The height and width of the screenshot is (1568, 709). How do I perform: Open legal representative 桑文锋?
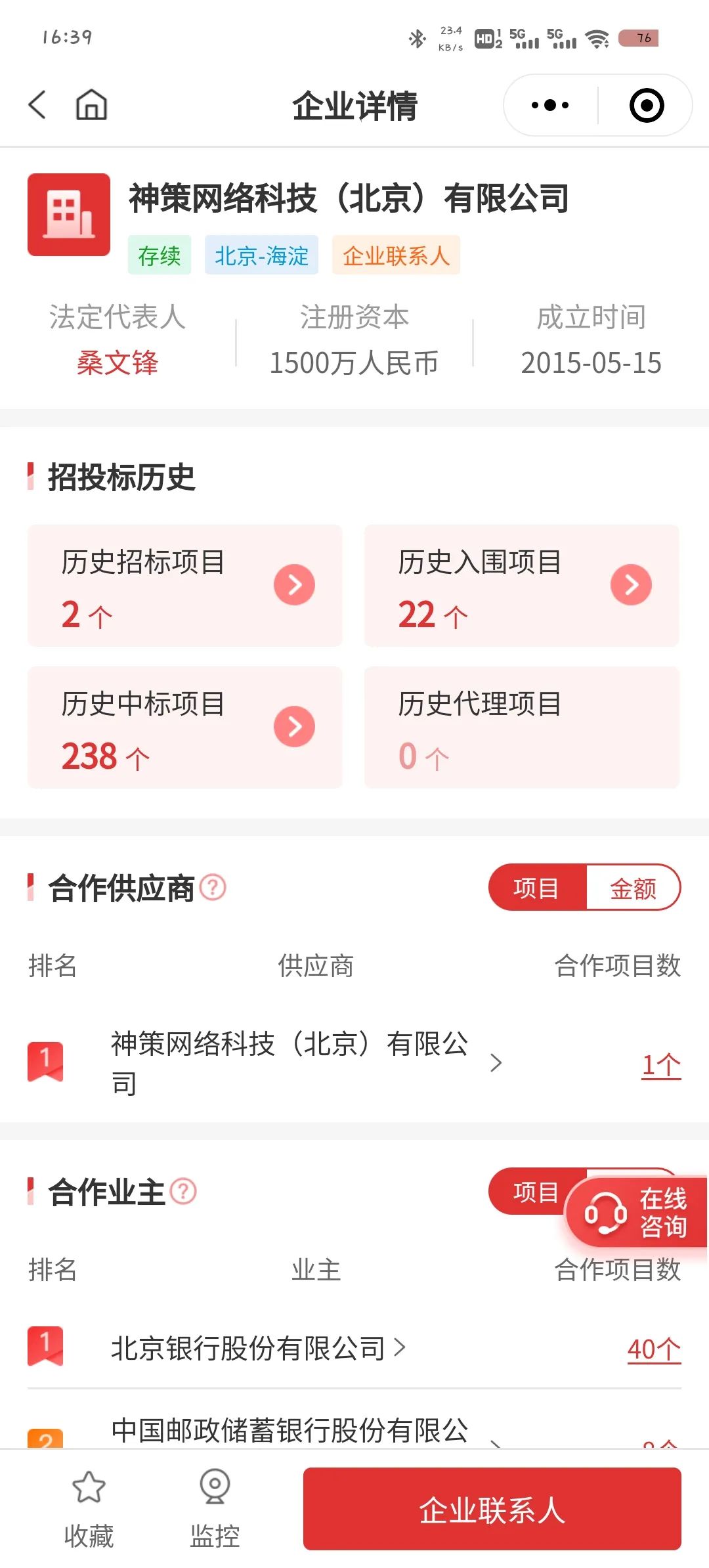pos(118,362)
